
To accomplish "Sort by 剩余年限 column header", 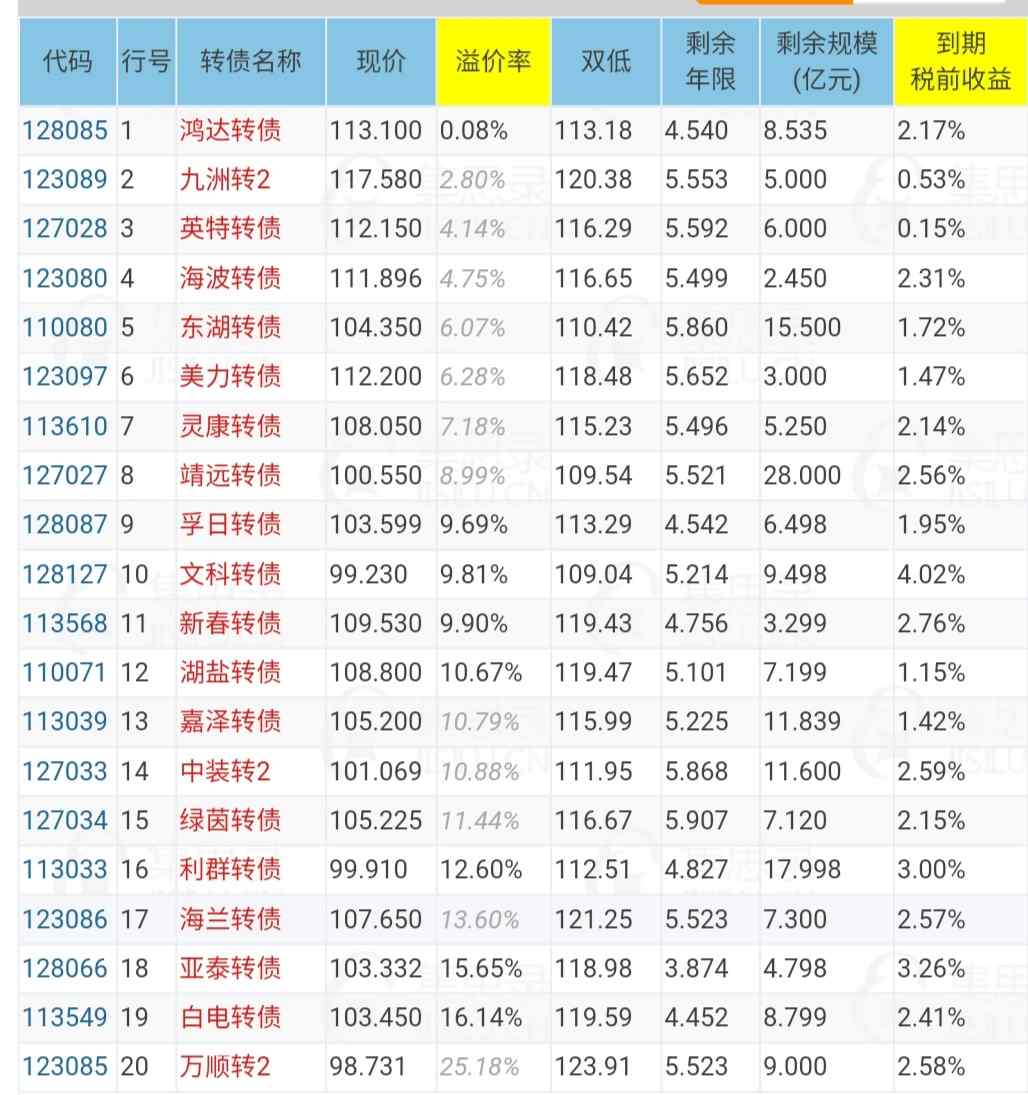I will pos(710,61).
